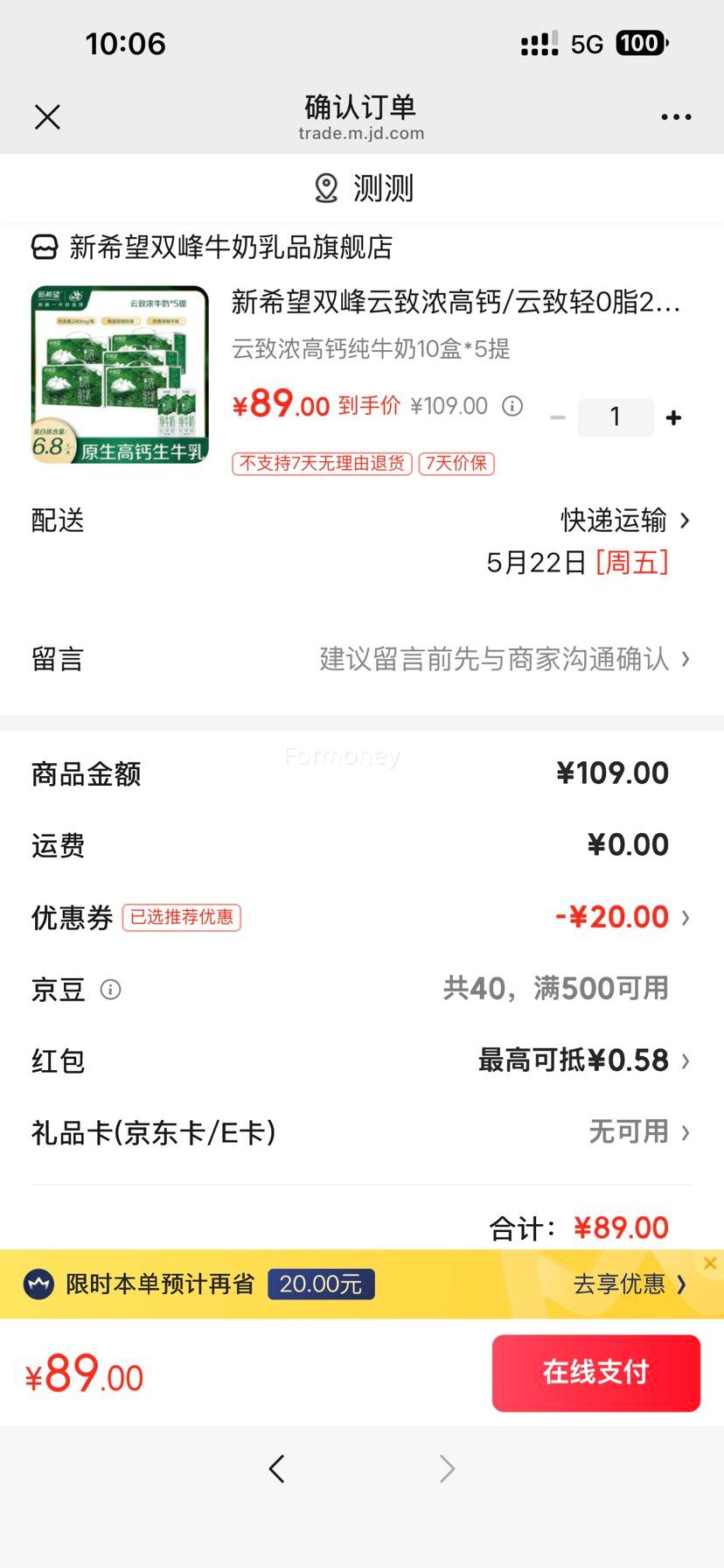
Task: Increase item quantity with plus
Action: click(x=673, y=418)
